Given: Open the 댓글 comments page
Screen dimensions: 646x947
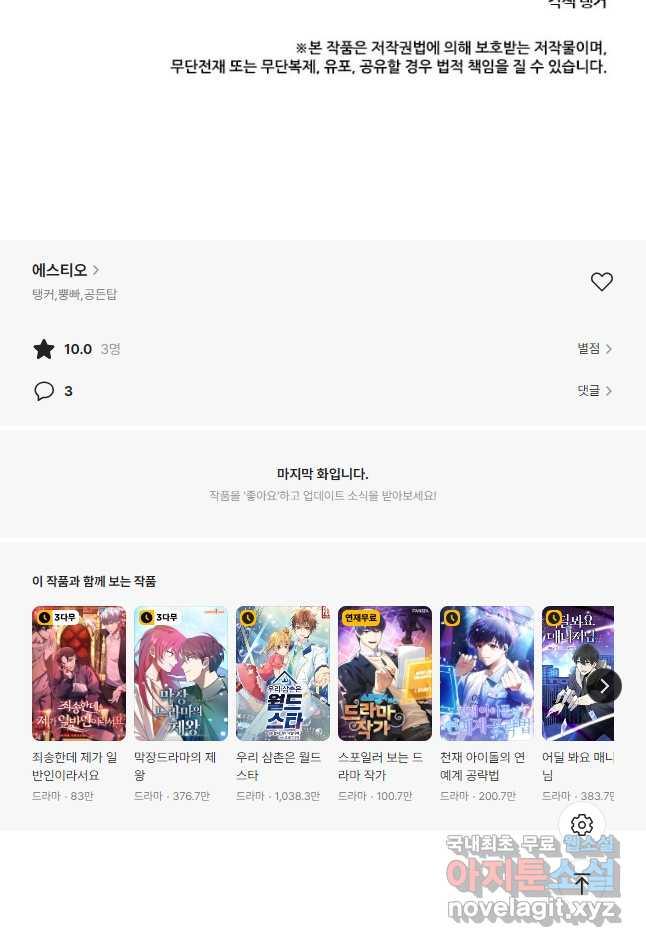Looking at the screenshot, I should (x=594, y=391).
